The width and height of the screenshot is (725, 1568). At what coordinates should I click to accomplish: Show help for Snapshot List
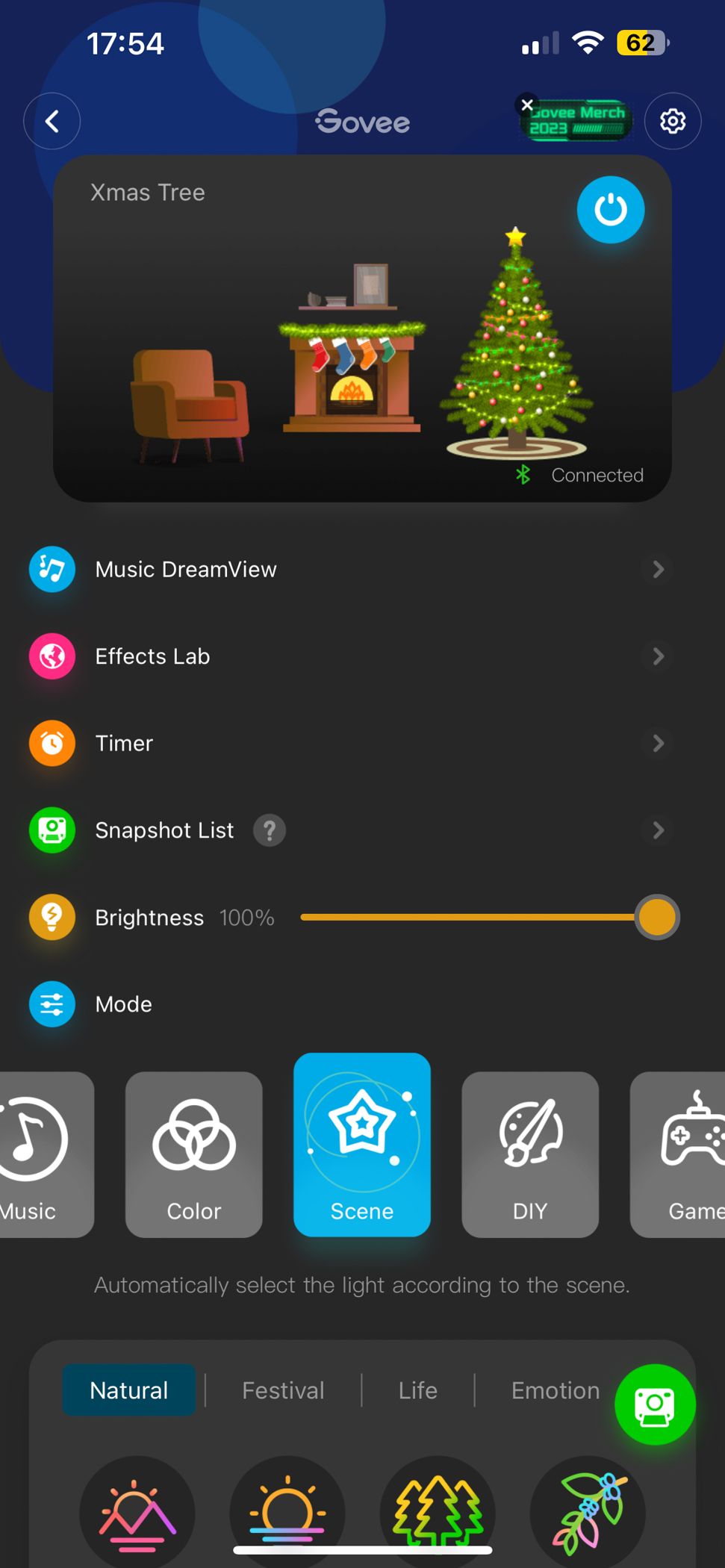[270, 830]
